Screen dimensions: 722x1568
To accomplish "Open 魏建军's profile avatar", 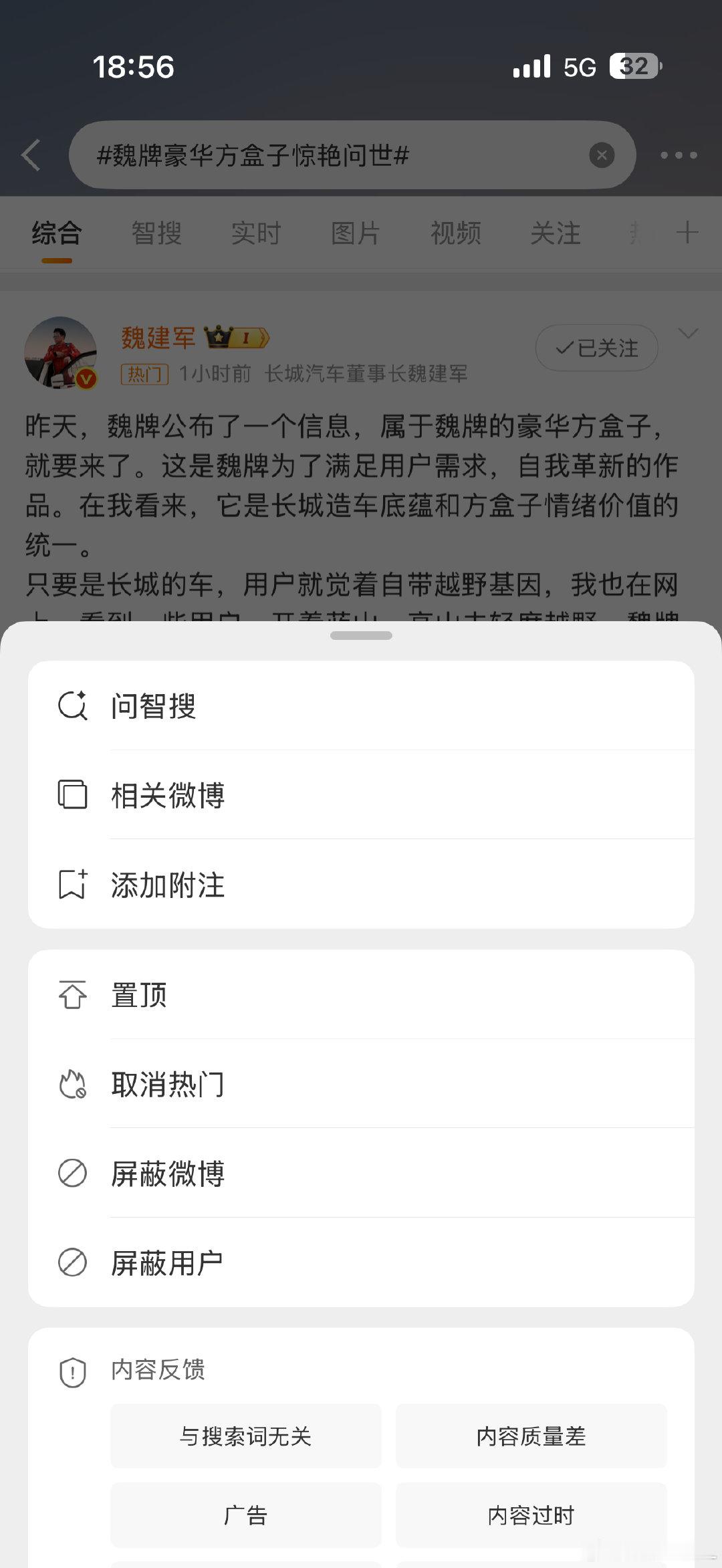I will coord(61,352).
